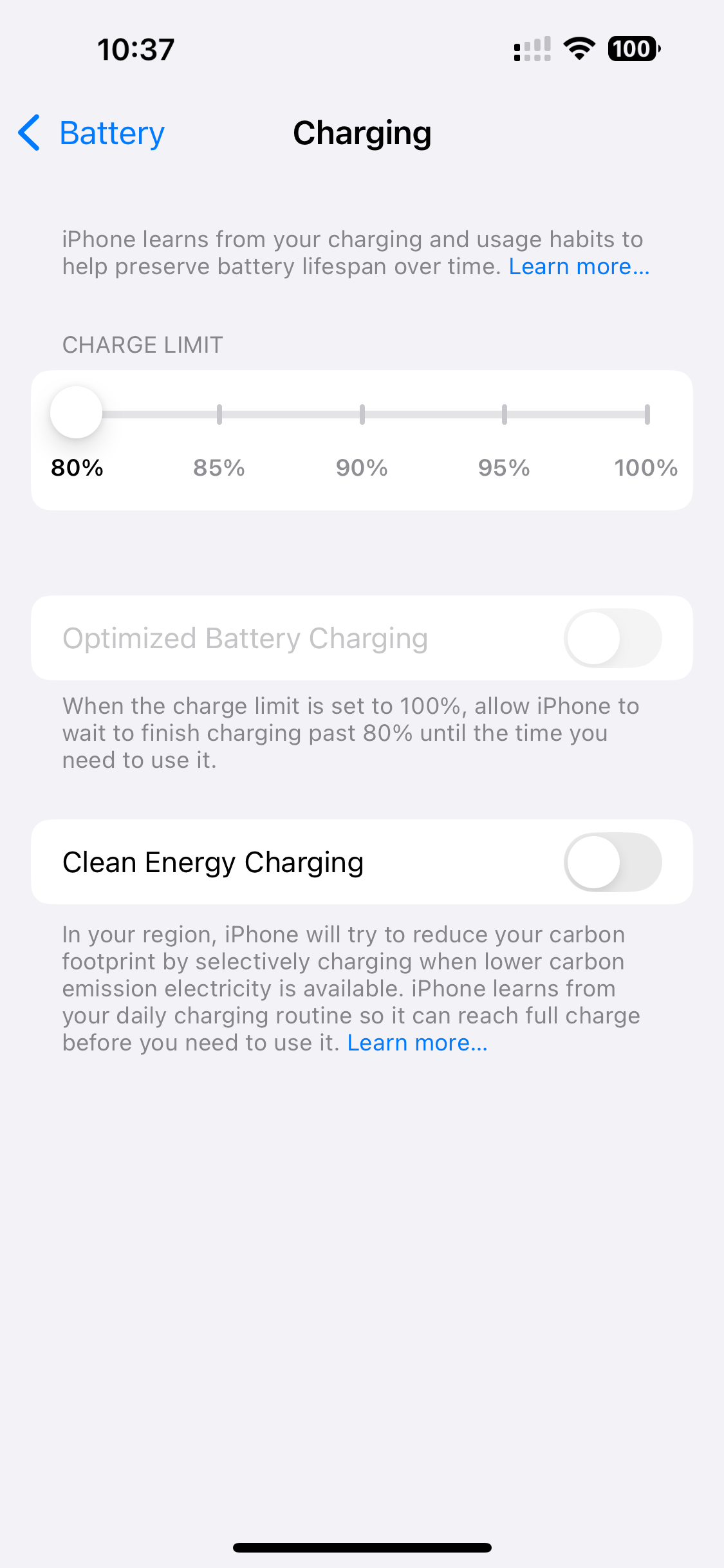
Task: Open Learn more about Clean Energy Charging
Action: coord(418,1043)
